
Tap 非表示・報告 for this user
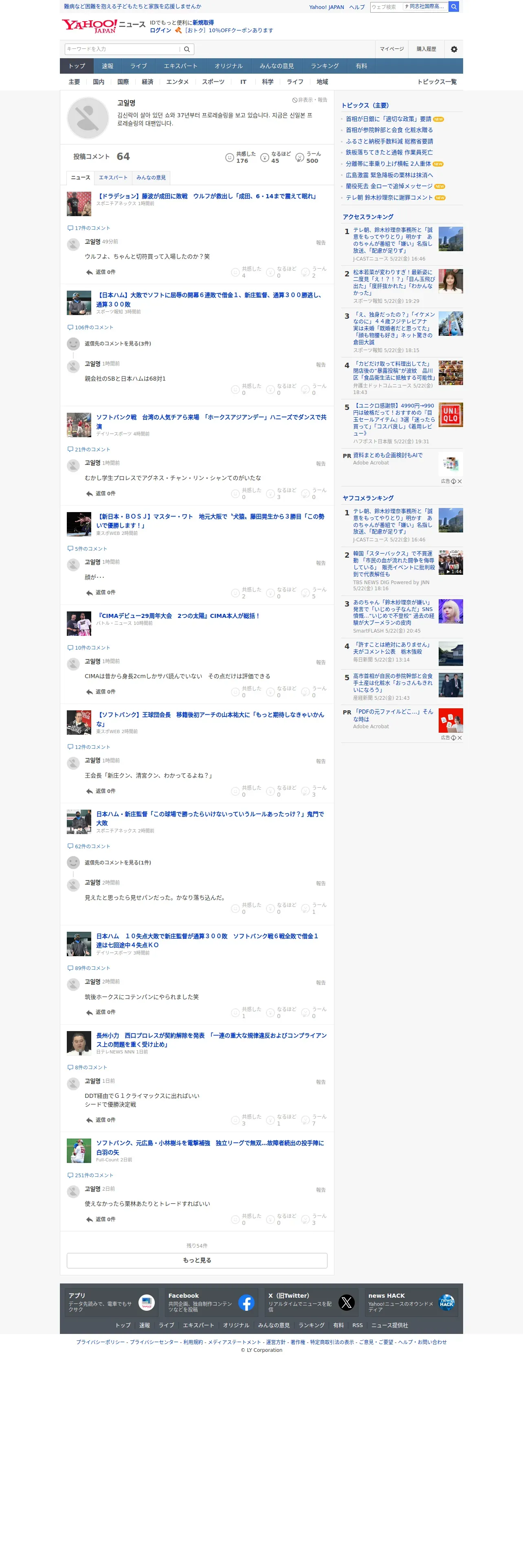click(310, 100)
